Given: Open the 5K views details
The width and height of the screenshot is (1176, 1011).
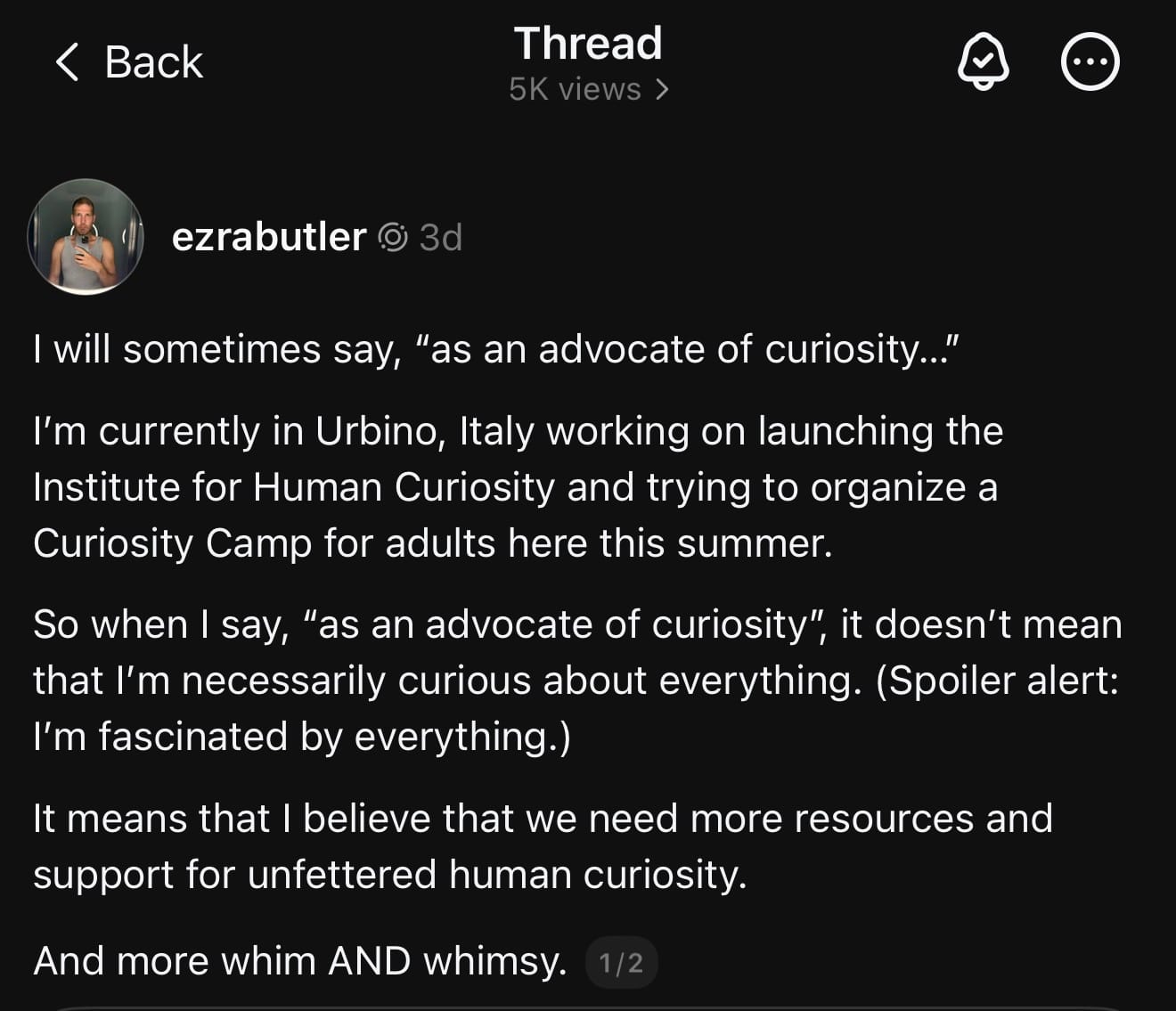Looking at the screenshot, I should click(x=588, y=89).
